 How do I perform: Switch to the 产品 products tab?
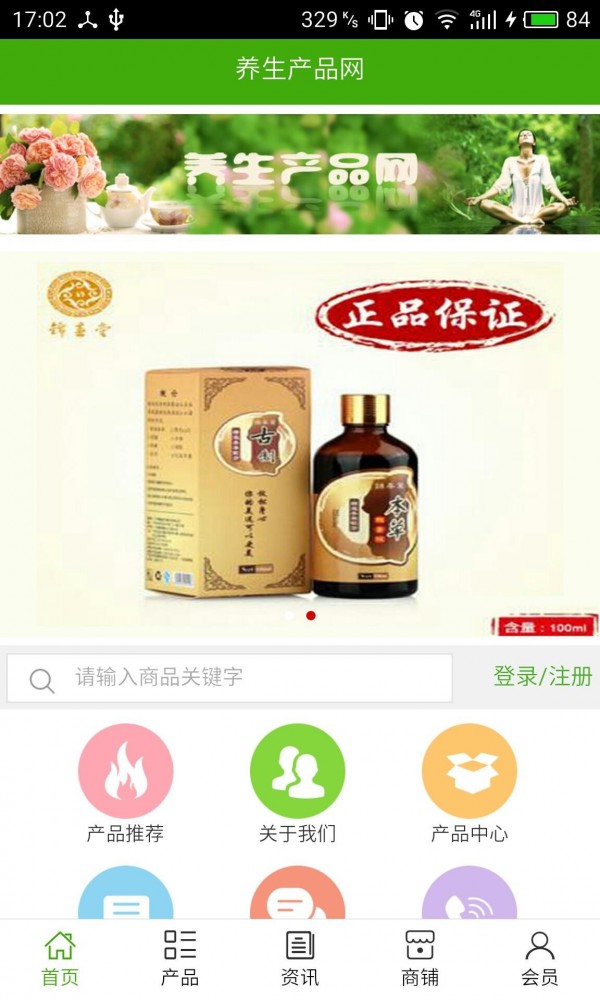180,958
